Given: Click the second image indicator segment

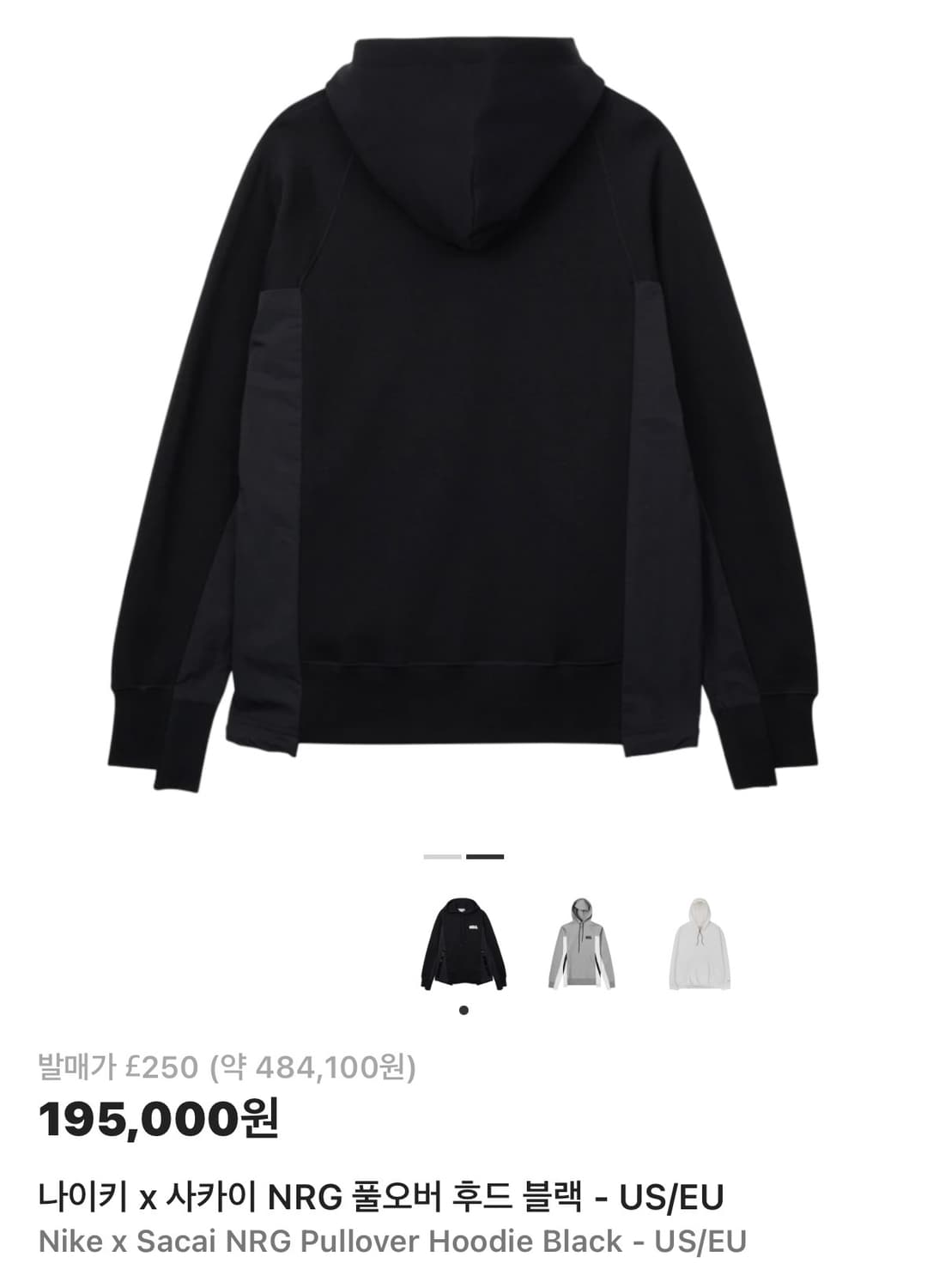Looking at the screenshot, I should [483, 856].
